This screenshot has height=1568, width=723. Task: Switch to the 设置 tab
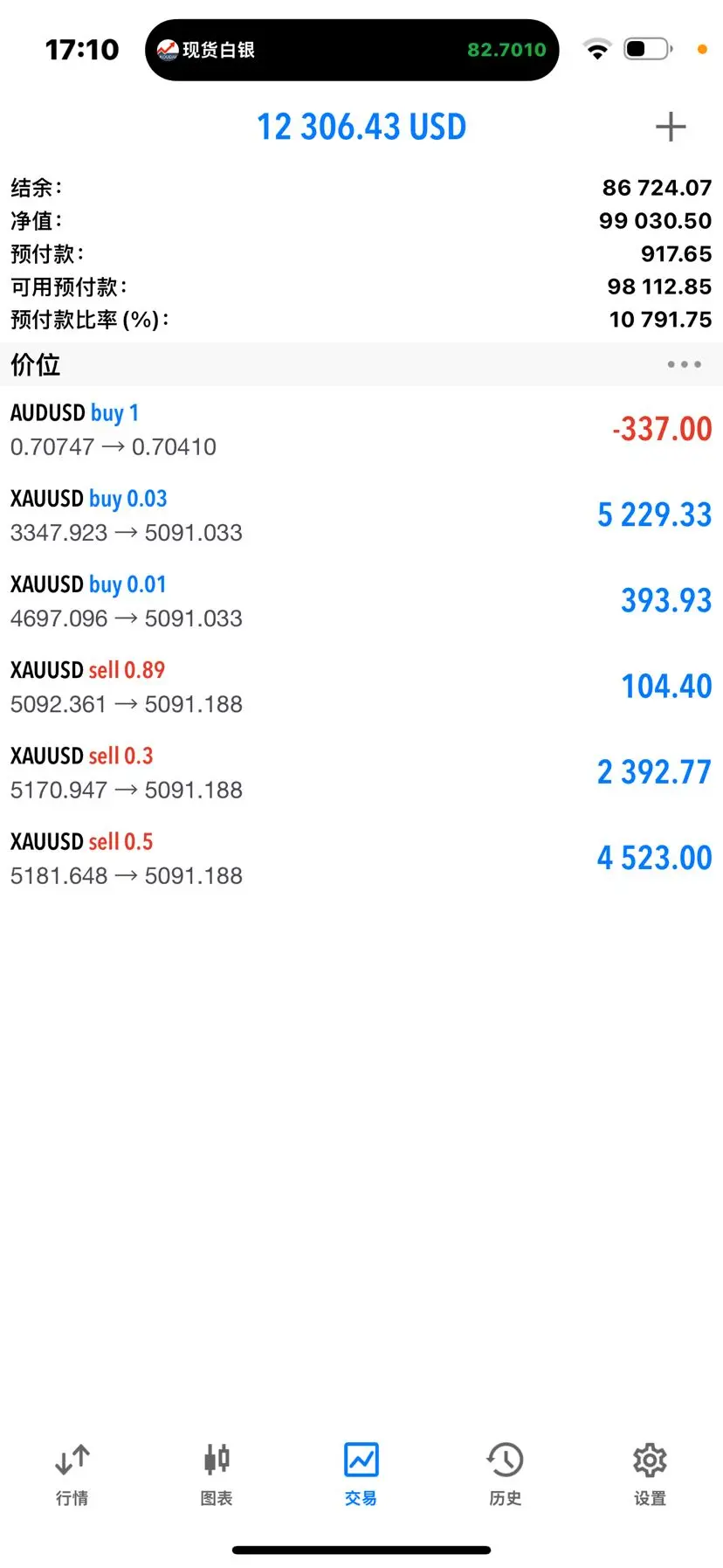pos(650,1473)
